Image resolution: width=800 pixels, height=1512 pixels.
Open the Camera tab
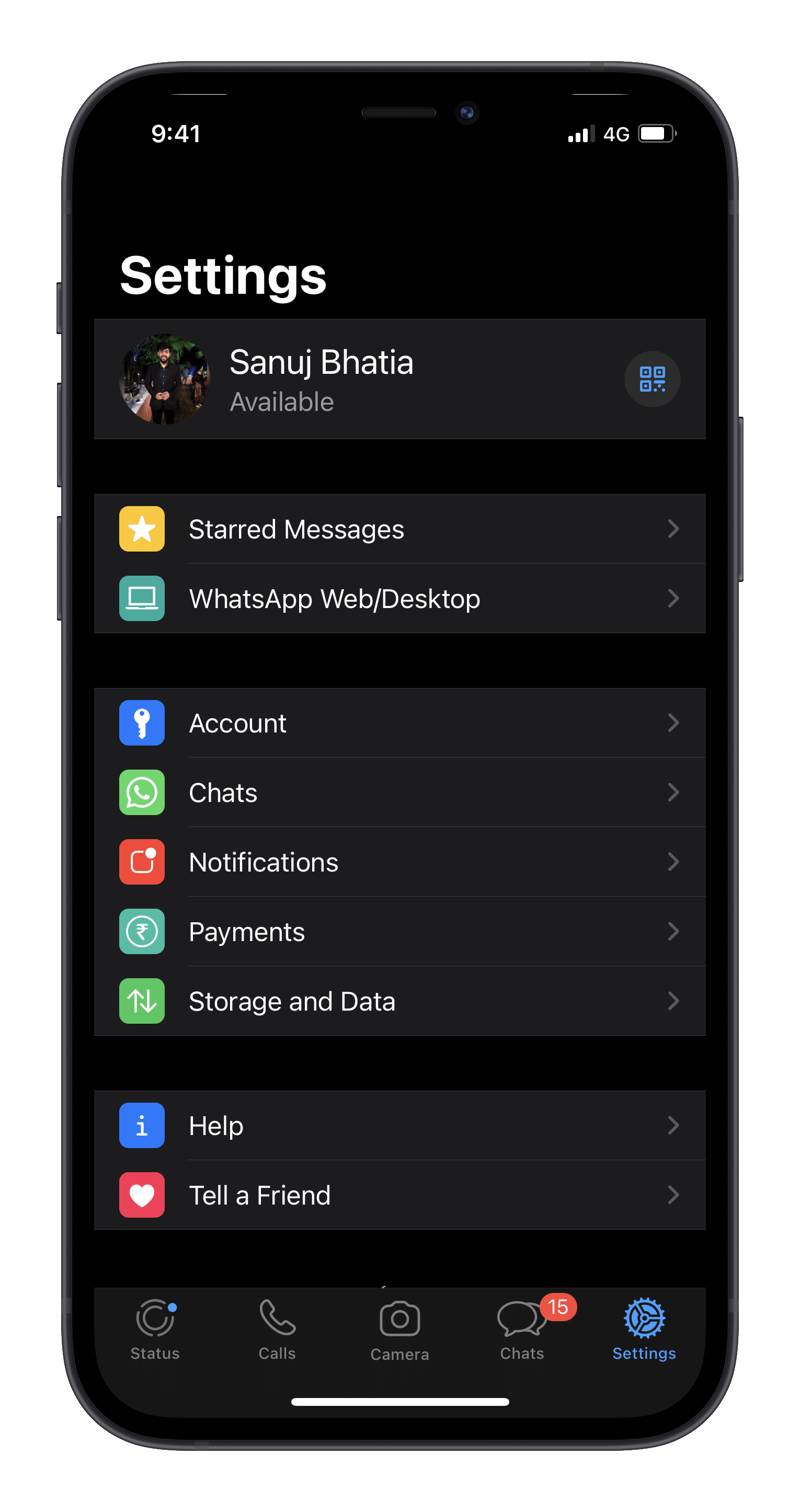[399, 1330]
